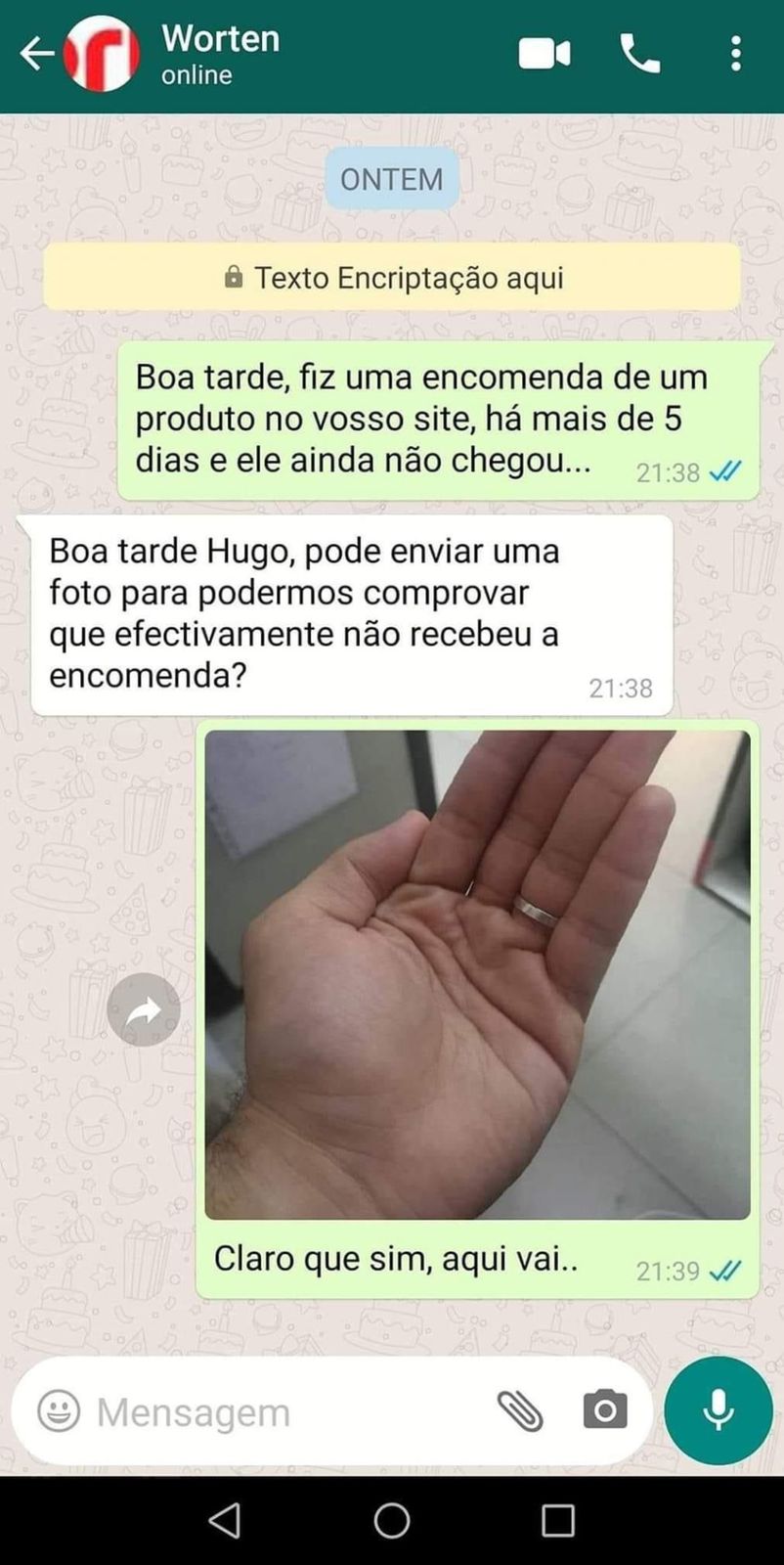This screenshot has height=1565, width=784.
Task: Open the emoji picker
Action: (59, 1411)
